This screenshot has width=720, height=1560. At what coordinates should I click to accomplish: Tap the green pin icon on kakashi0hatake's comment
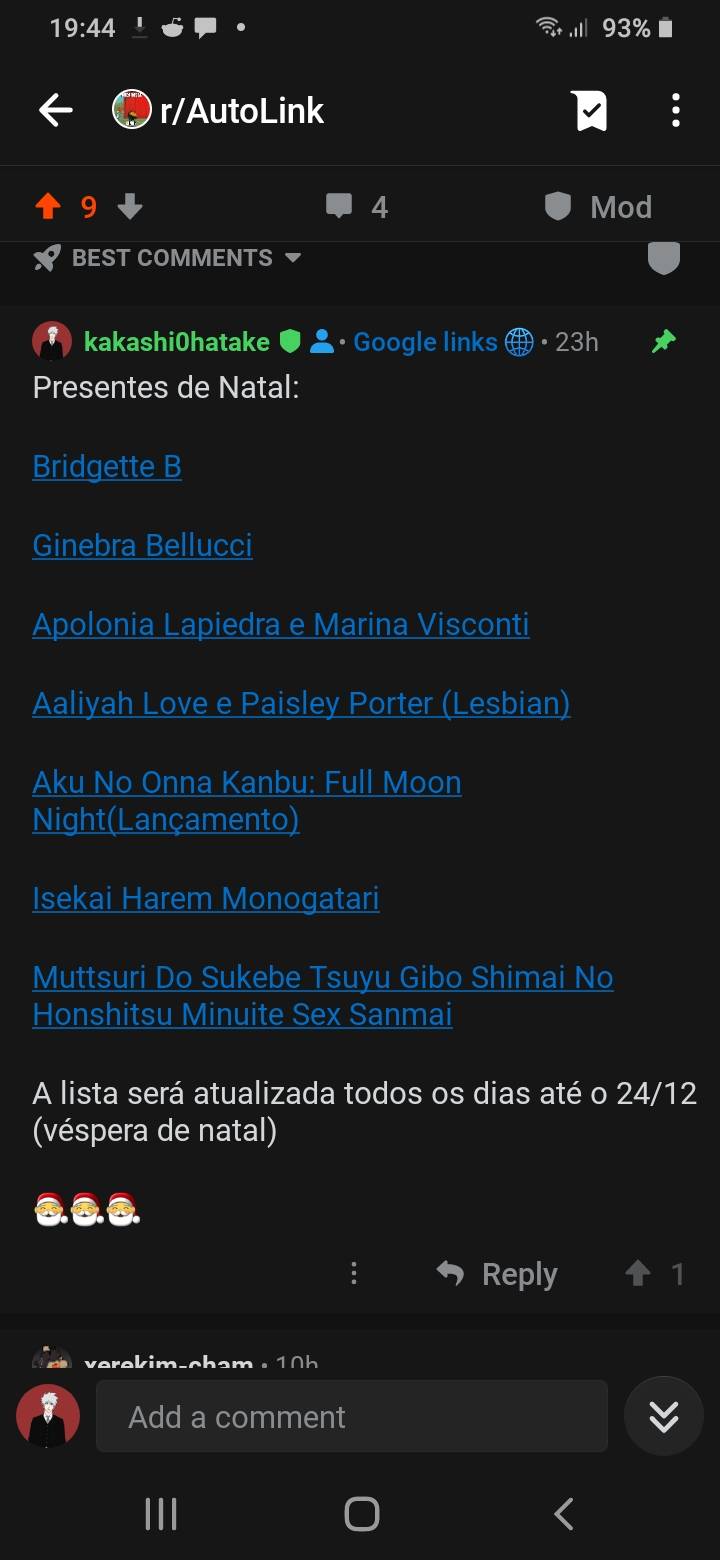click(x=663, y=341)
